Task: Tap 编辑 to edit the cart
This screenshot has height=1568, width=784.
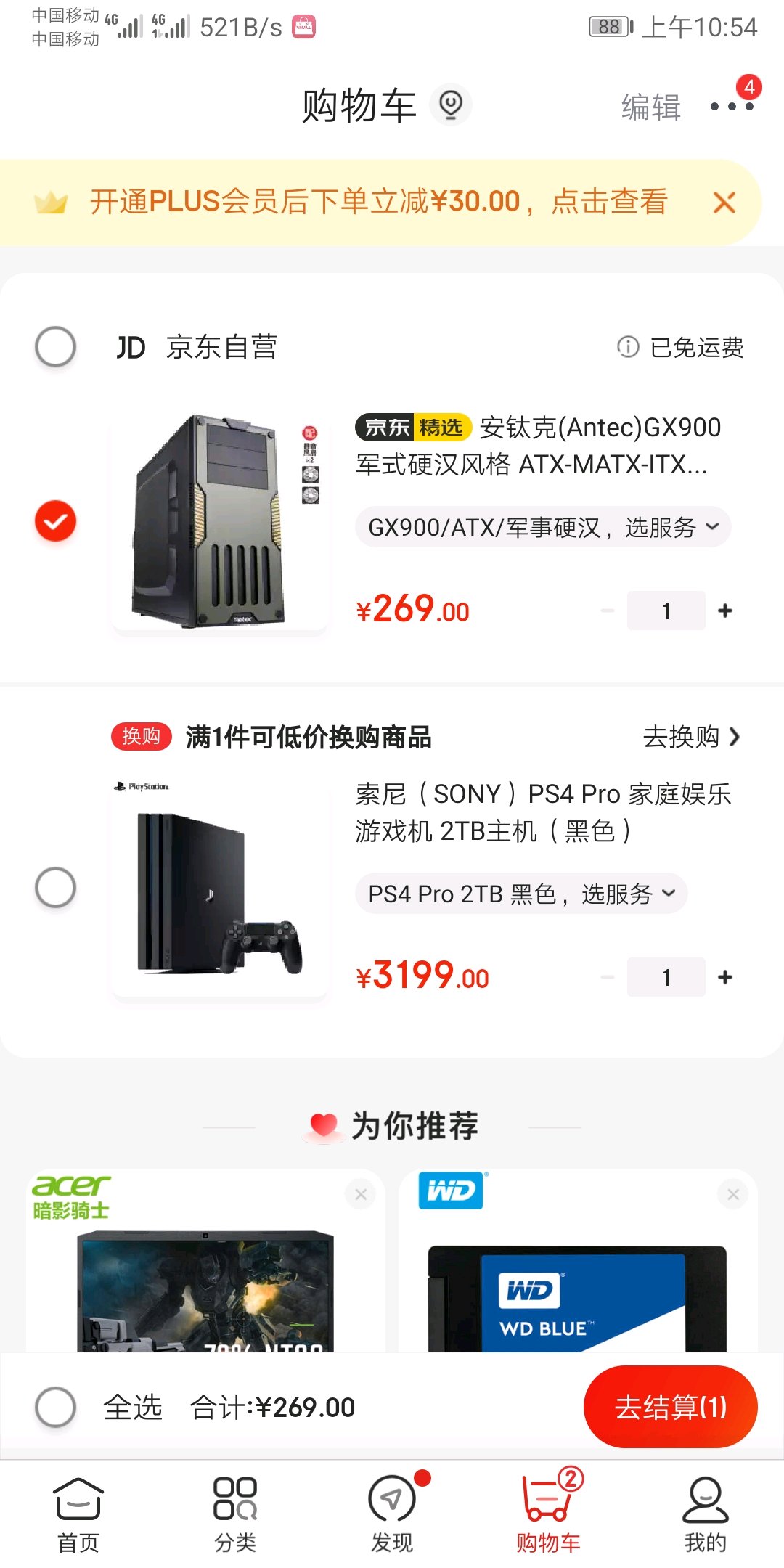Action: coord(650,107)
